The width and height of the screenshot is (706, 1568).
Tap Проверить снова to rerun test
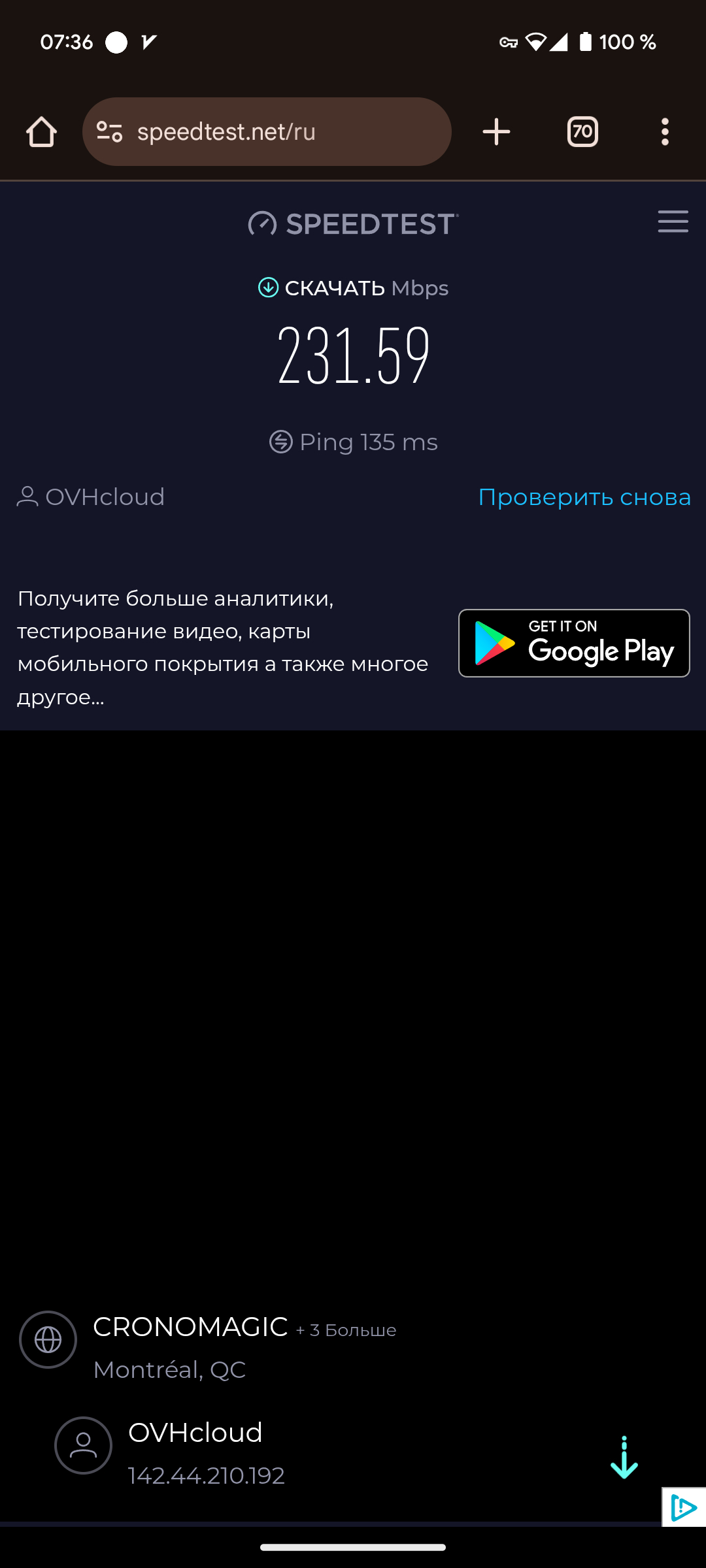pyautogui.click(x=584, y=497)
